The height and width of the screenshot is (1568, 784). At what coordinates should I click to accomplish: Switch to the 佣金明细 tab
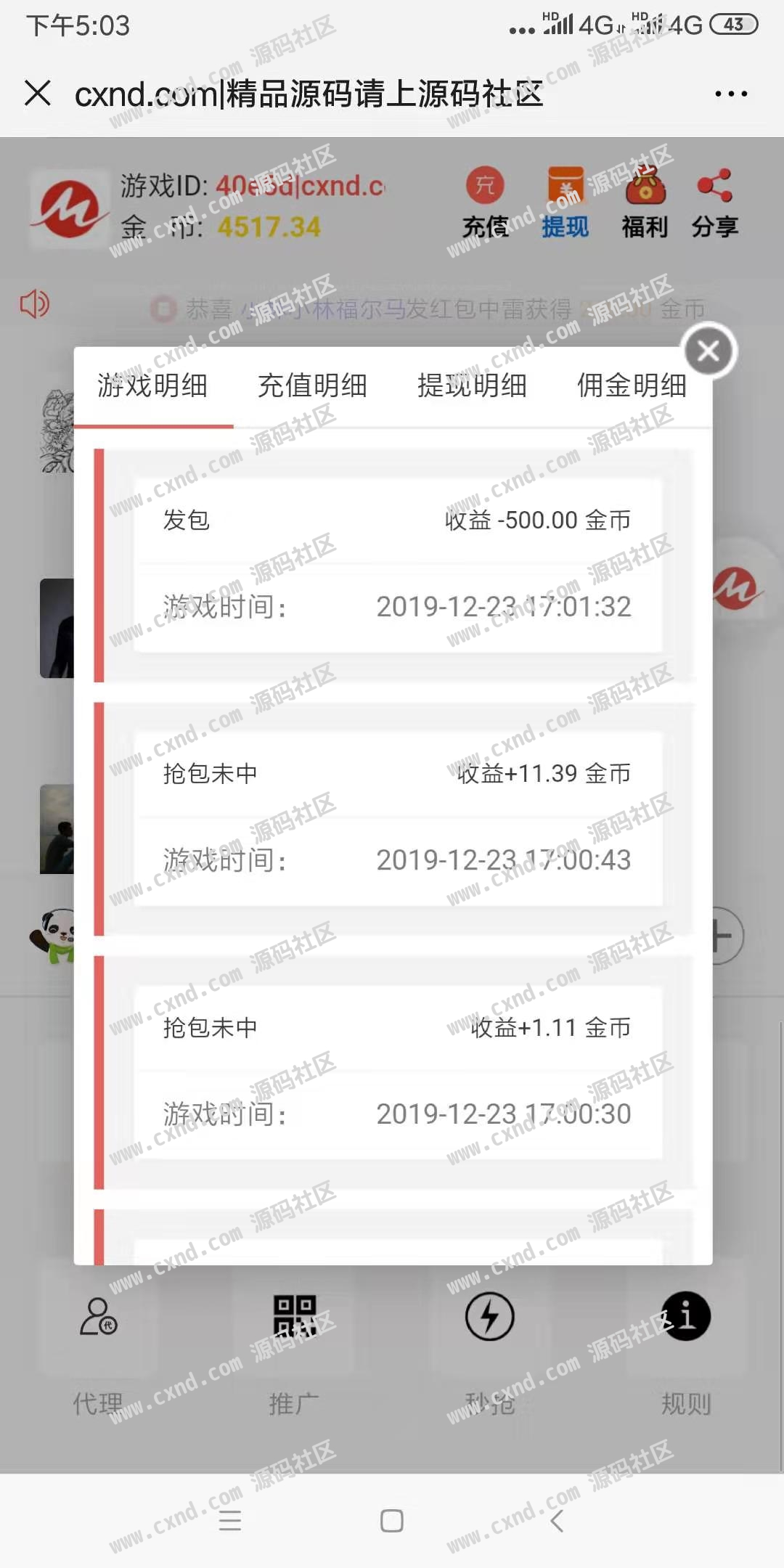point(632,385)
